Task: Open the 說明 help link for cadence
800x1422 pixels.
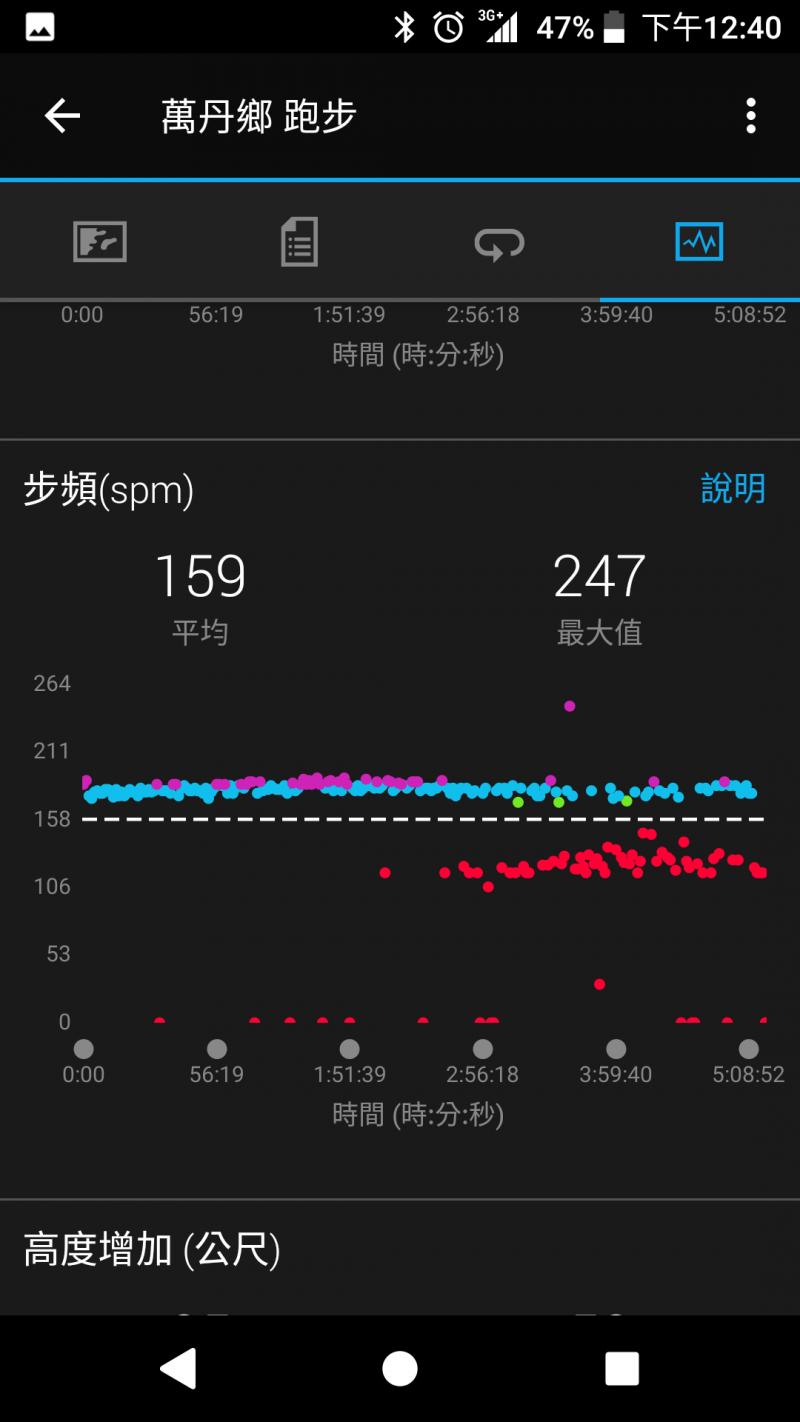Action: tap(732, 489)
